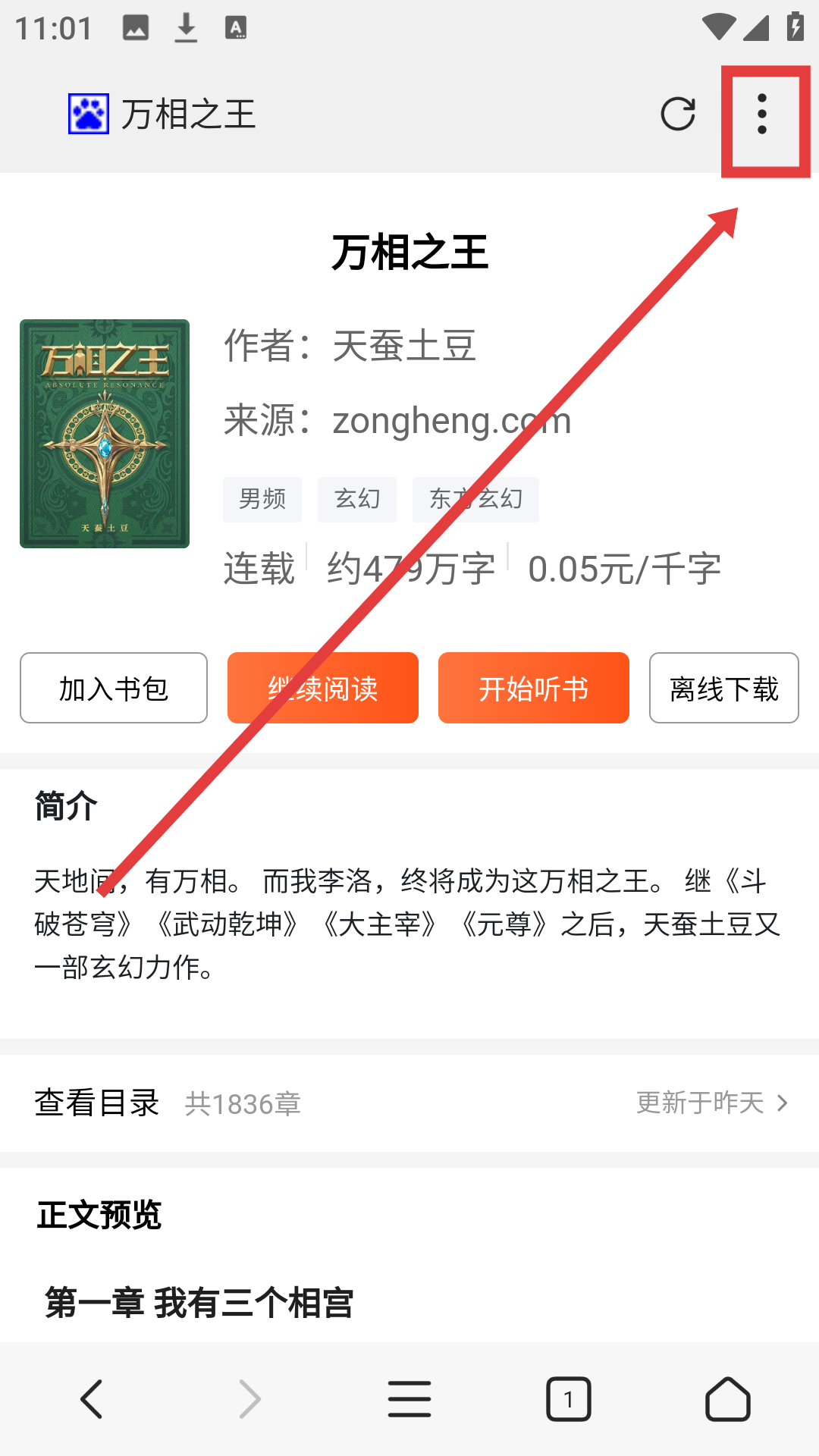Add the book via 加入书包
Screen dimensions: 819x1456
click(x=114, y=689)
